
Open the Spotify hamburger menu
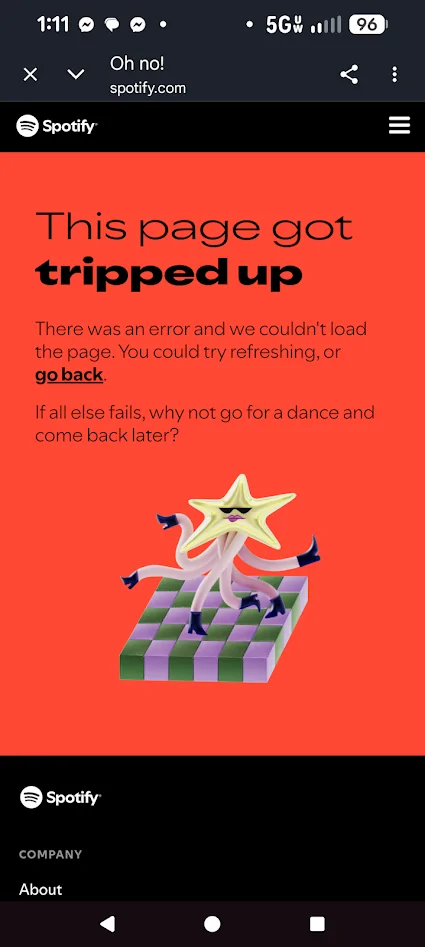(399, 126)
